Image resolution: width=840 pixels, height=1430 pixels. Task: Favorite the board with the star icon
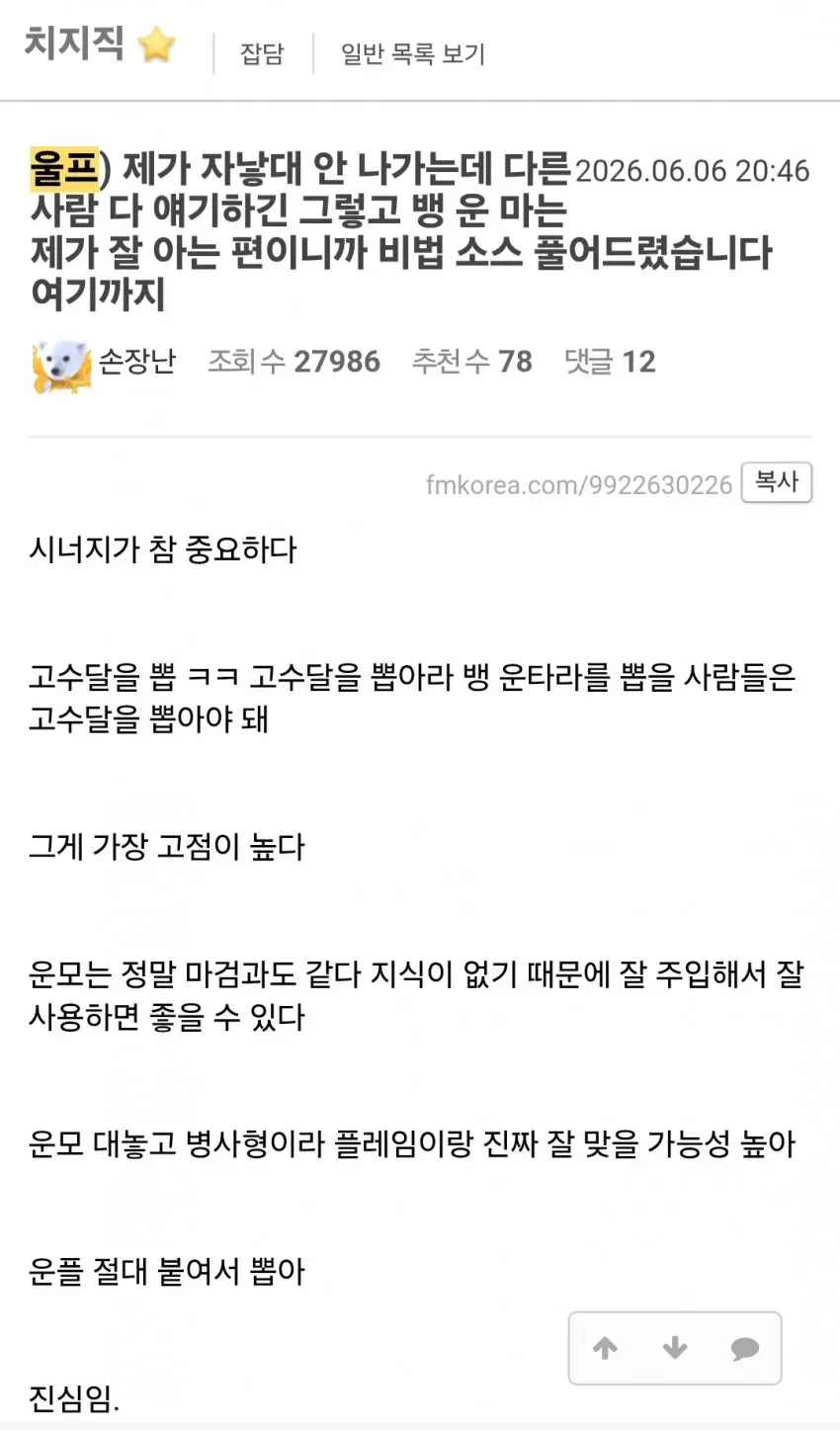(156, 44)
